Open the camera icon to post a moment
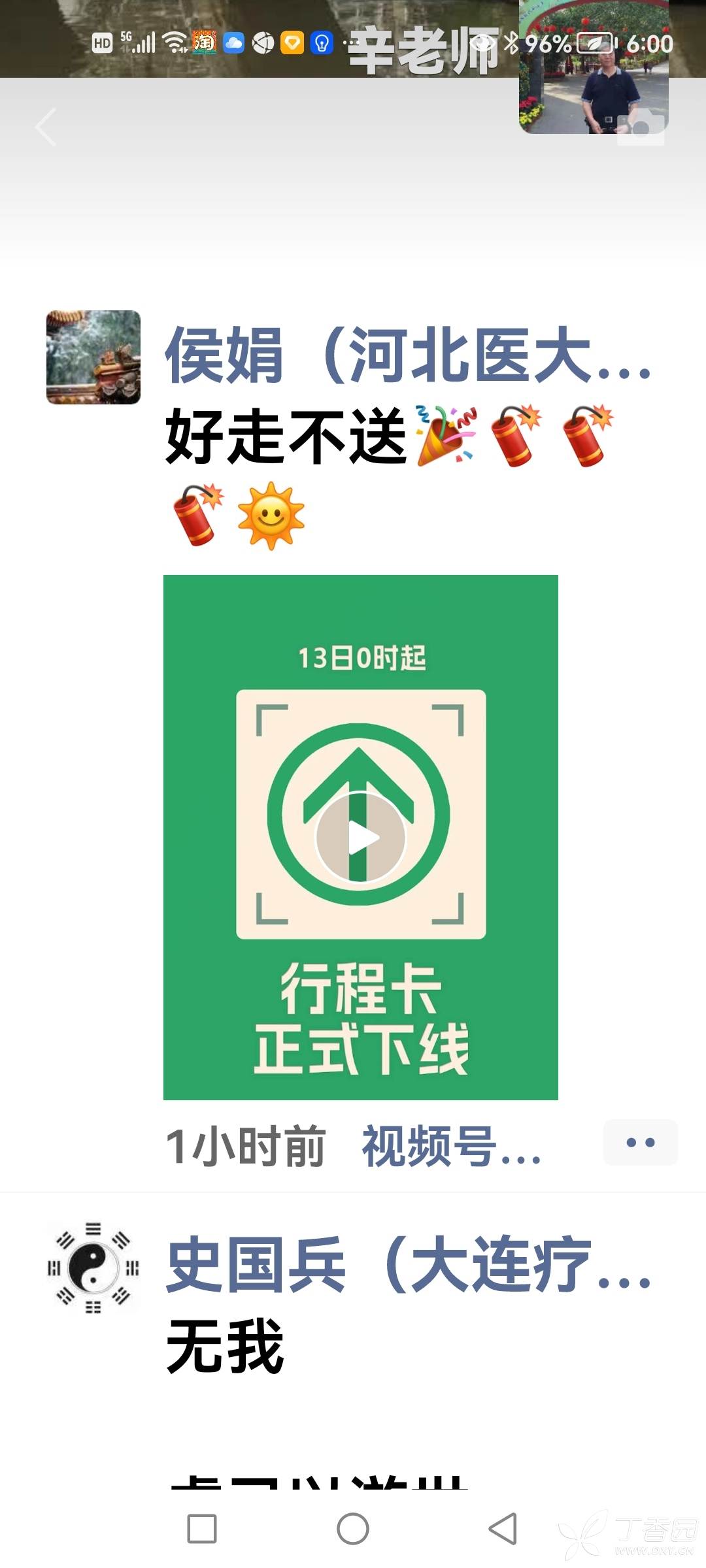 [x=641, y=128]
